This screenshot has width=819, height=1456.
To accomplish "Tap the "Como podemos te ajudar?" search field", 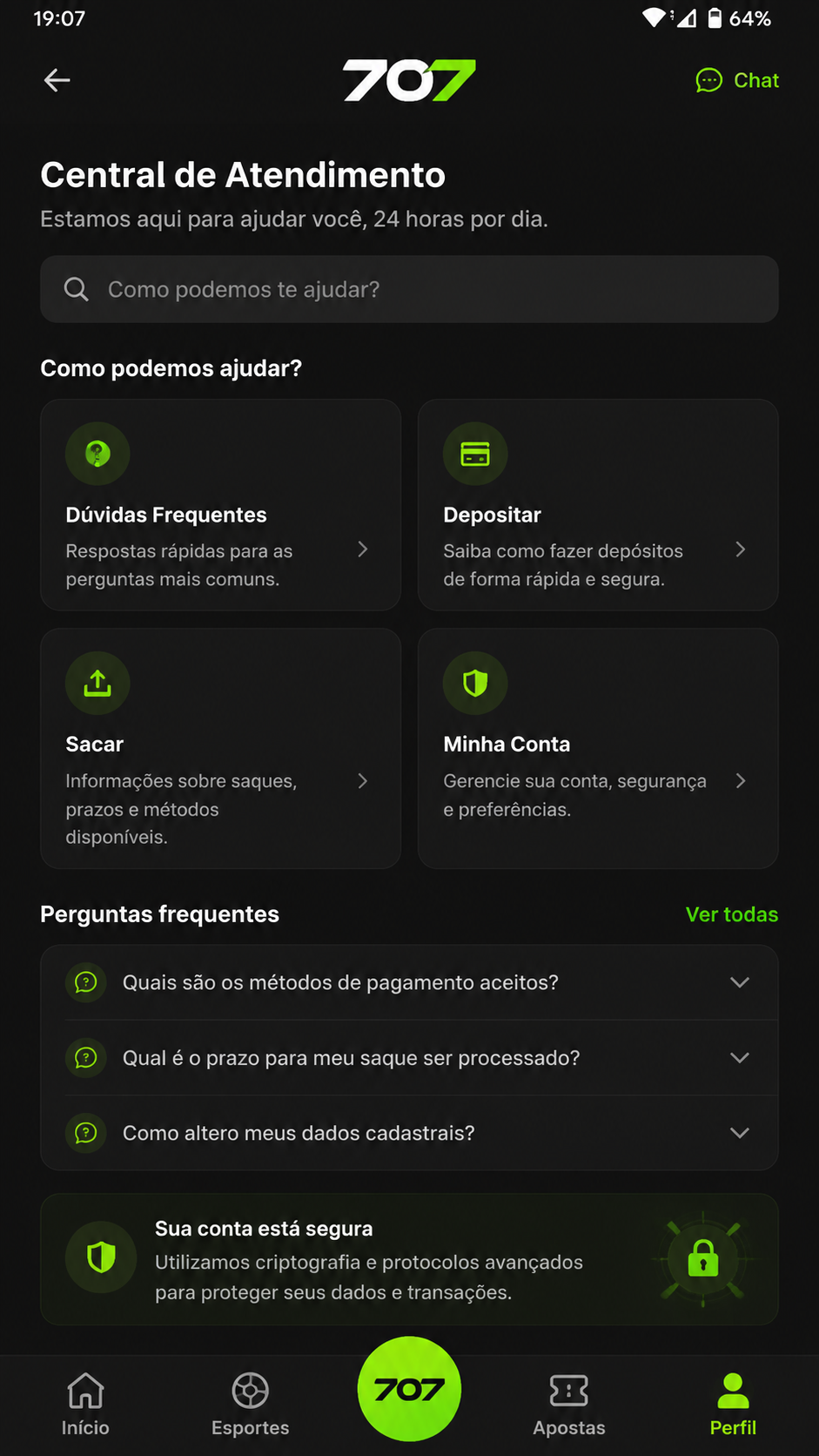I will click(409, 289).
